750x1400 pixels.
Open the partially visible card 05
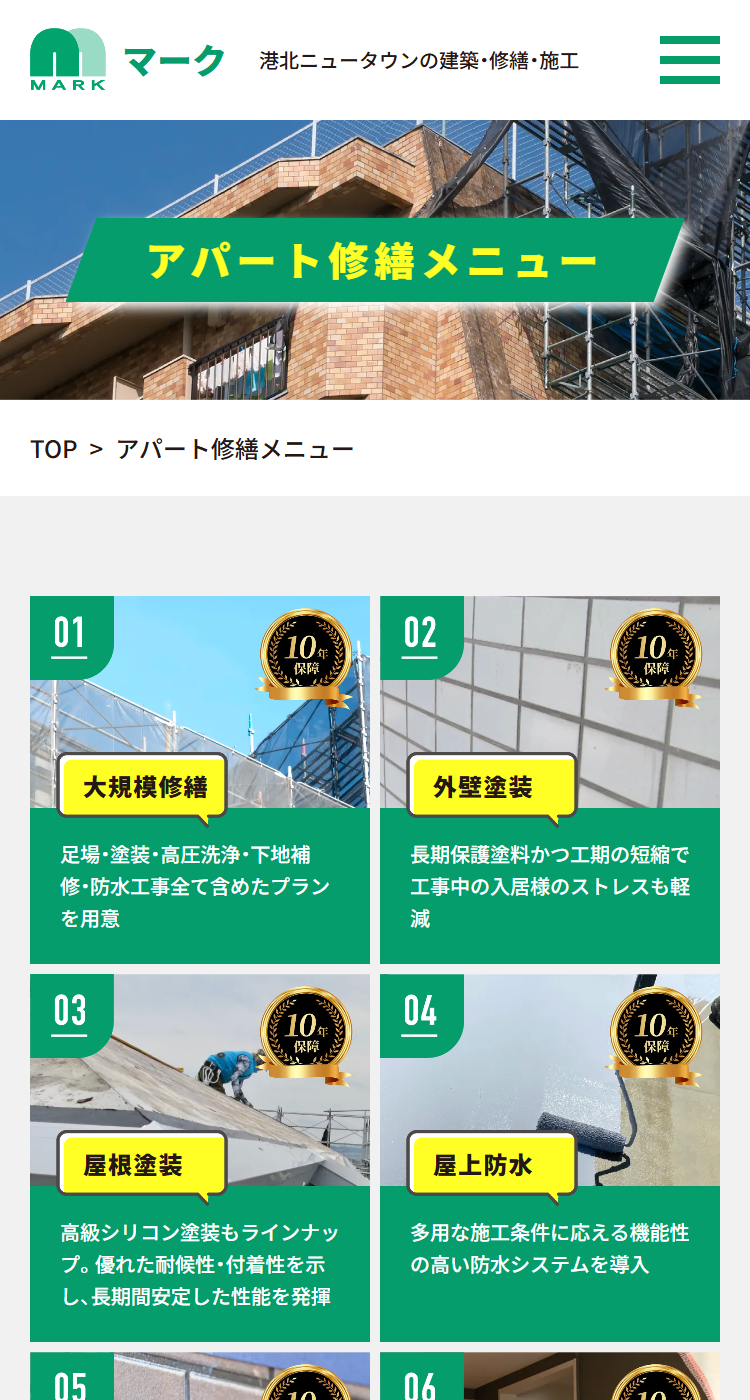[x=200, y=1380]
